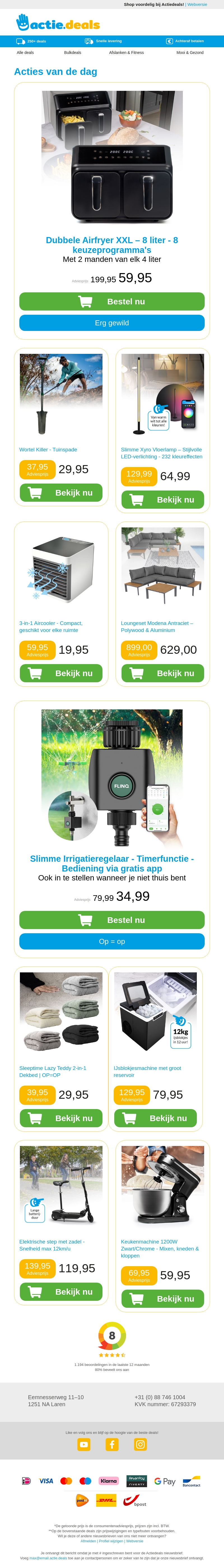This screenshot has width=224, height=1568.
Task: Tap the Erg gewild blue button
Action: (x=112, y=323)
